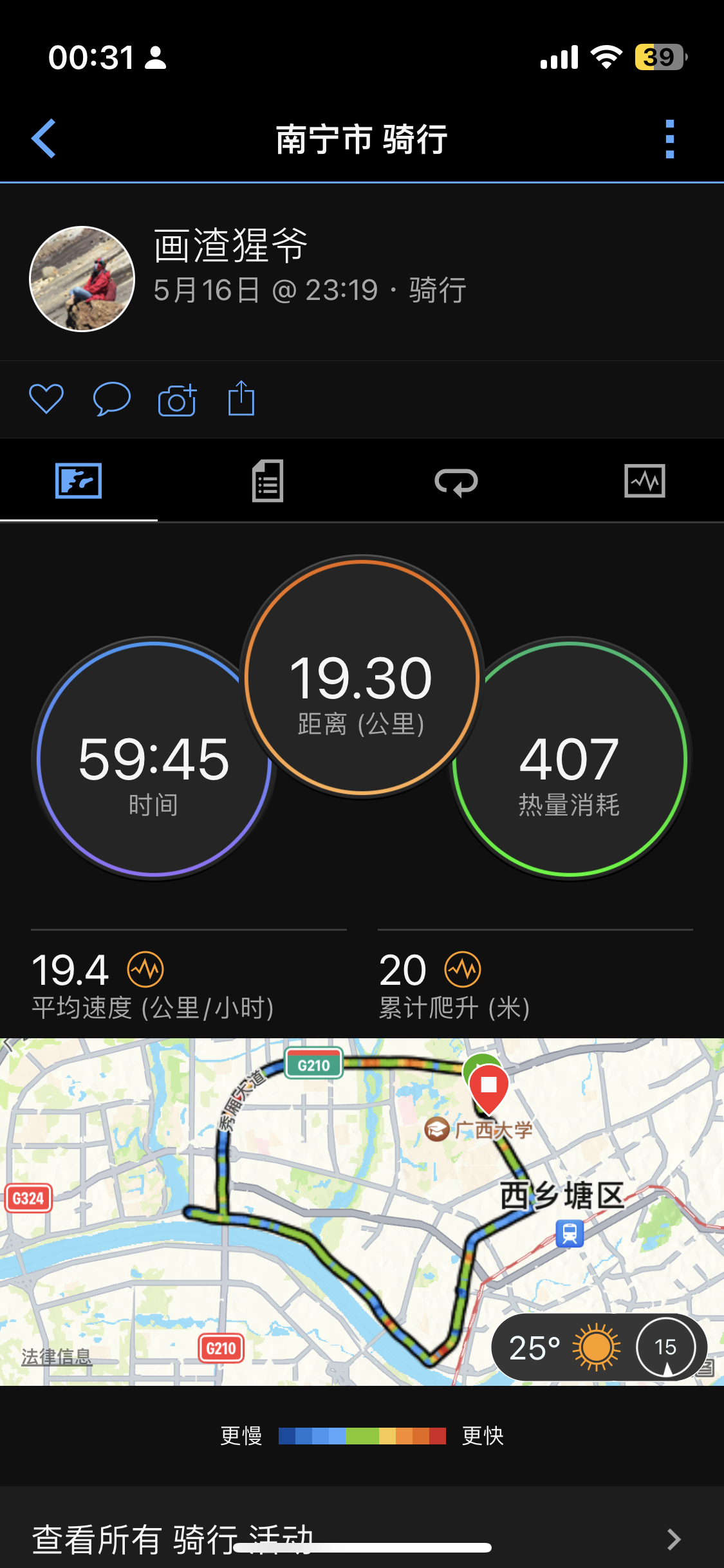This screenshot has width=724, height=1568.
Task: Select the overview map tab
Action: click(79, 481)
